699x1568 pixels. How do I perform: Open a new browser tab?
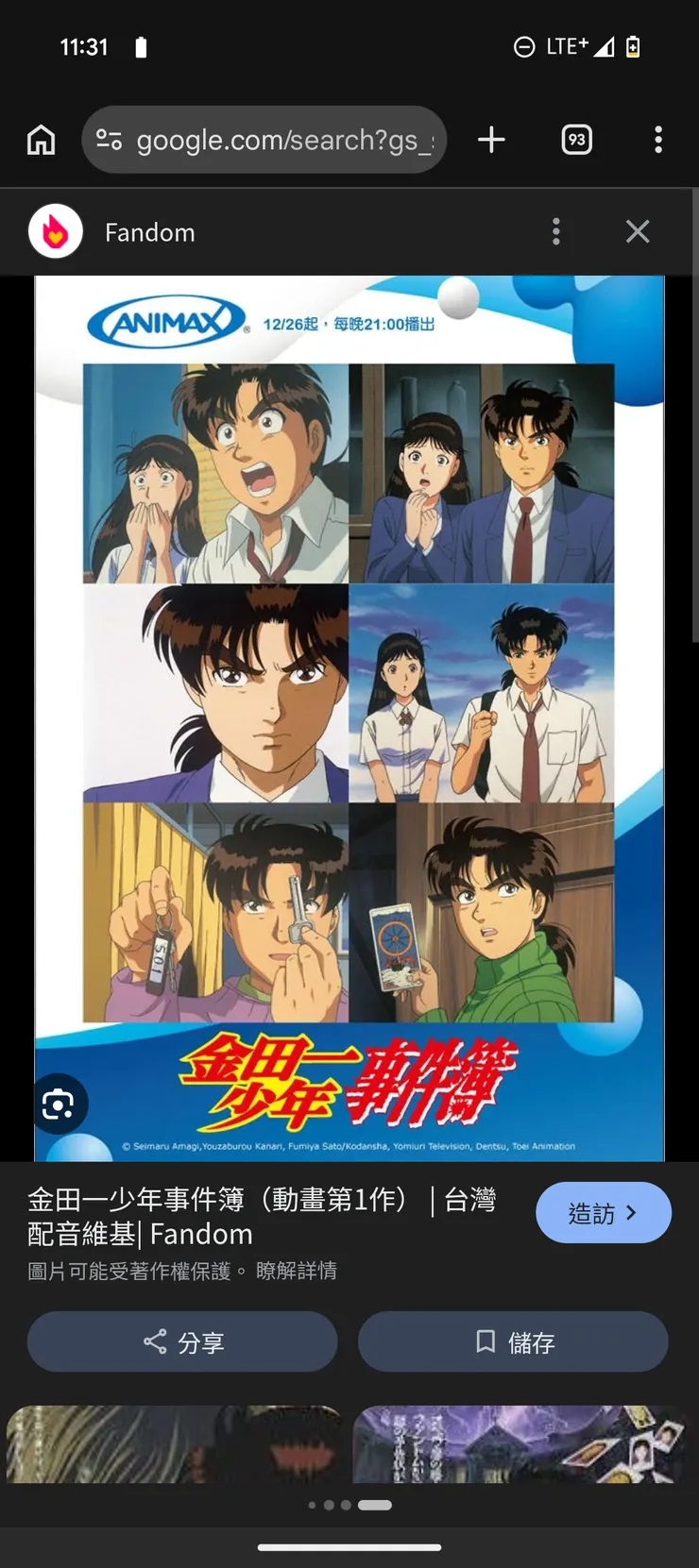tap(491, 140)
